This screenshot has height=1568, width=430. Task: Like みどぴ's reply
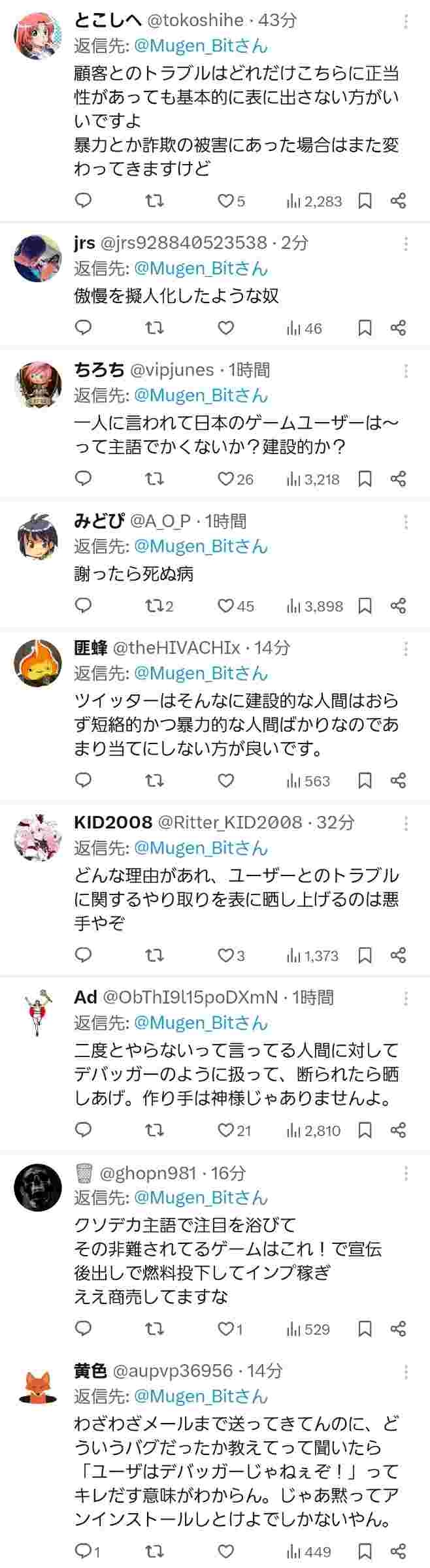226,606
